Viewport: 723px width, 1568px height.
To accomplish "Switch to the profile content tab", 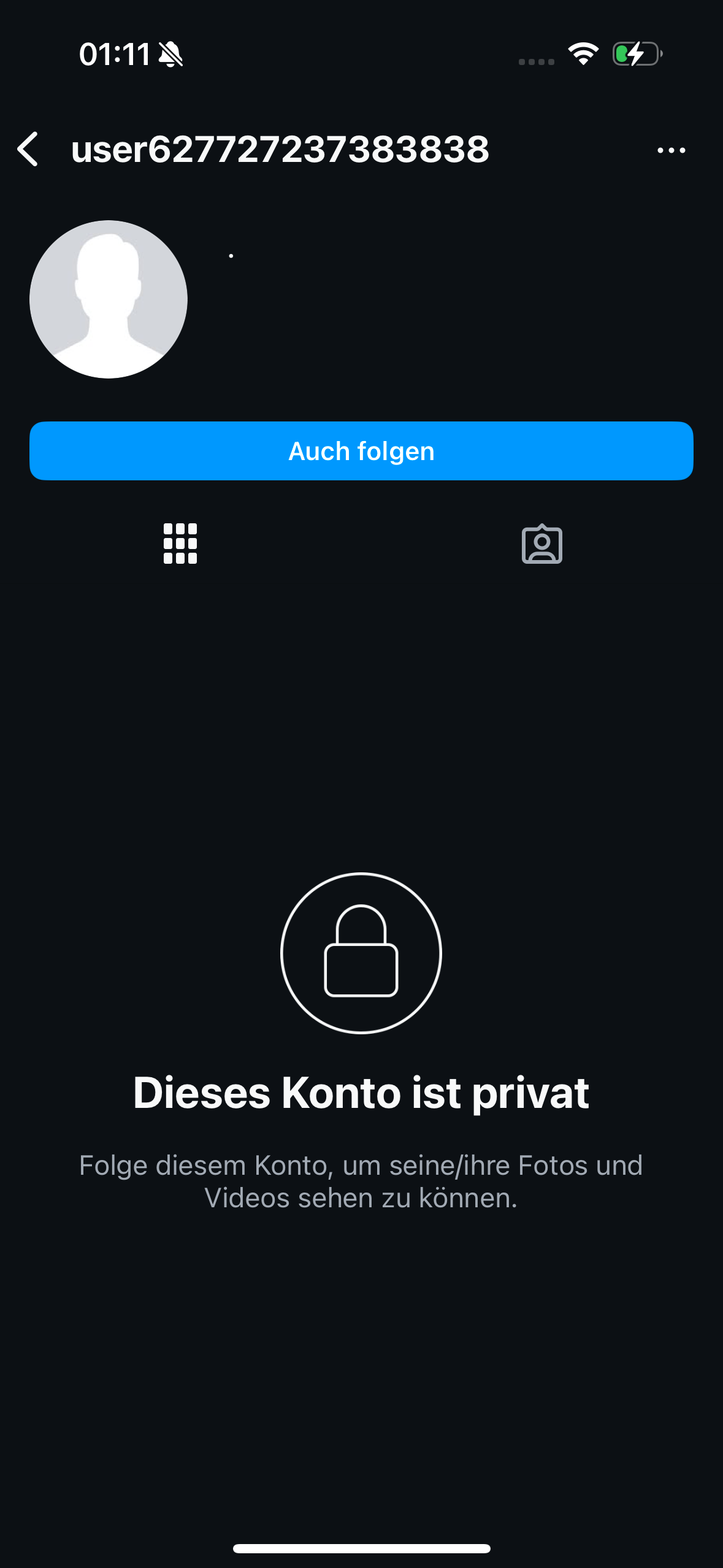I will [x=542, y=544].
